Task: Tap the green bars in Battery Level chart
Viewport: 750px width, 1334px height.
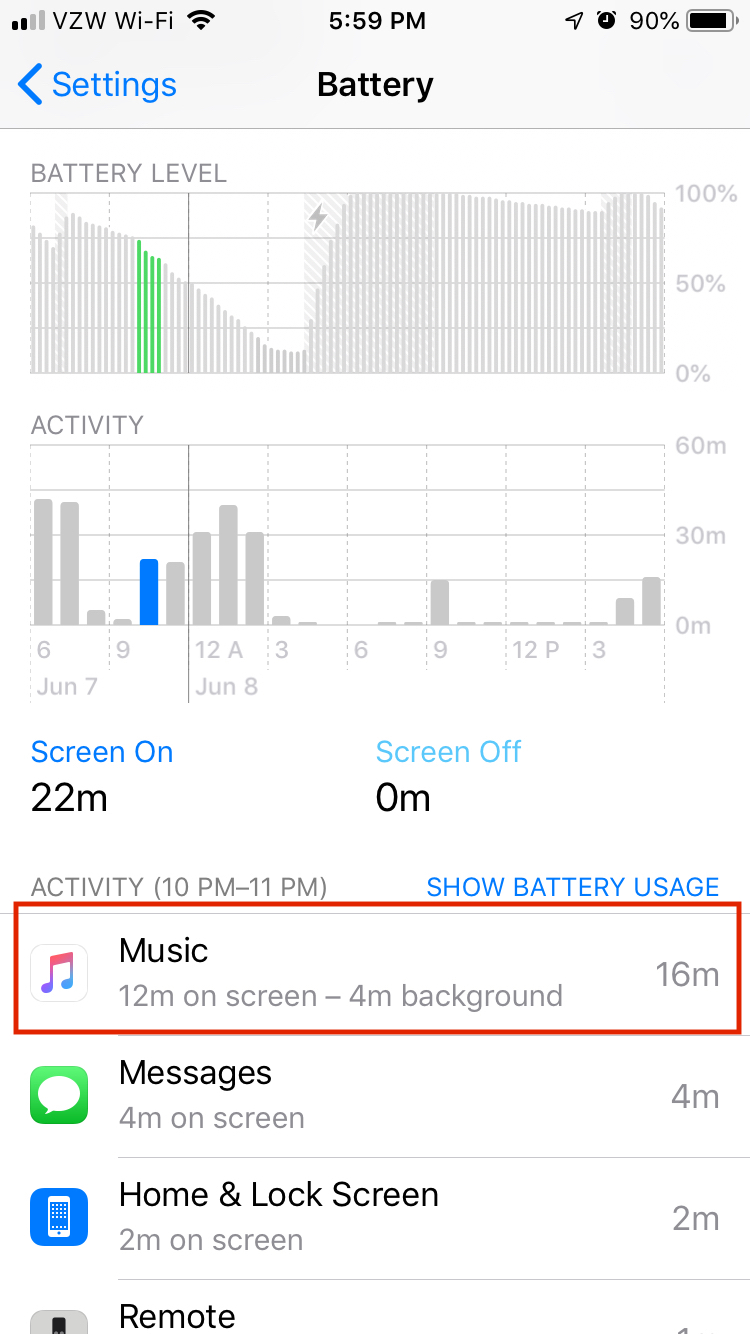Action: click(149, 308)
